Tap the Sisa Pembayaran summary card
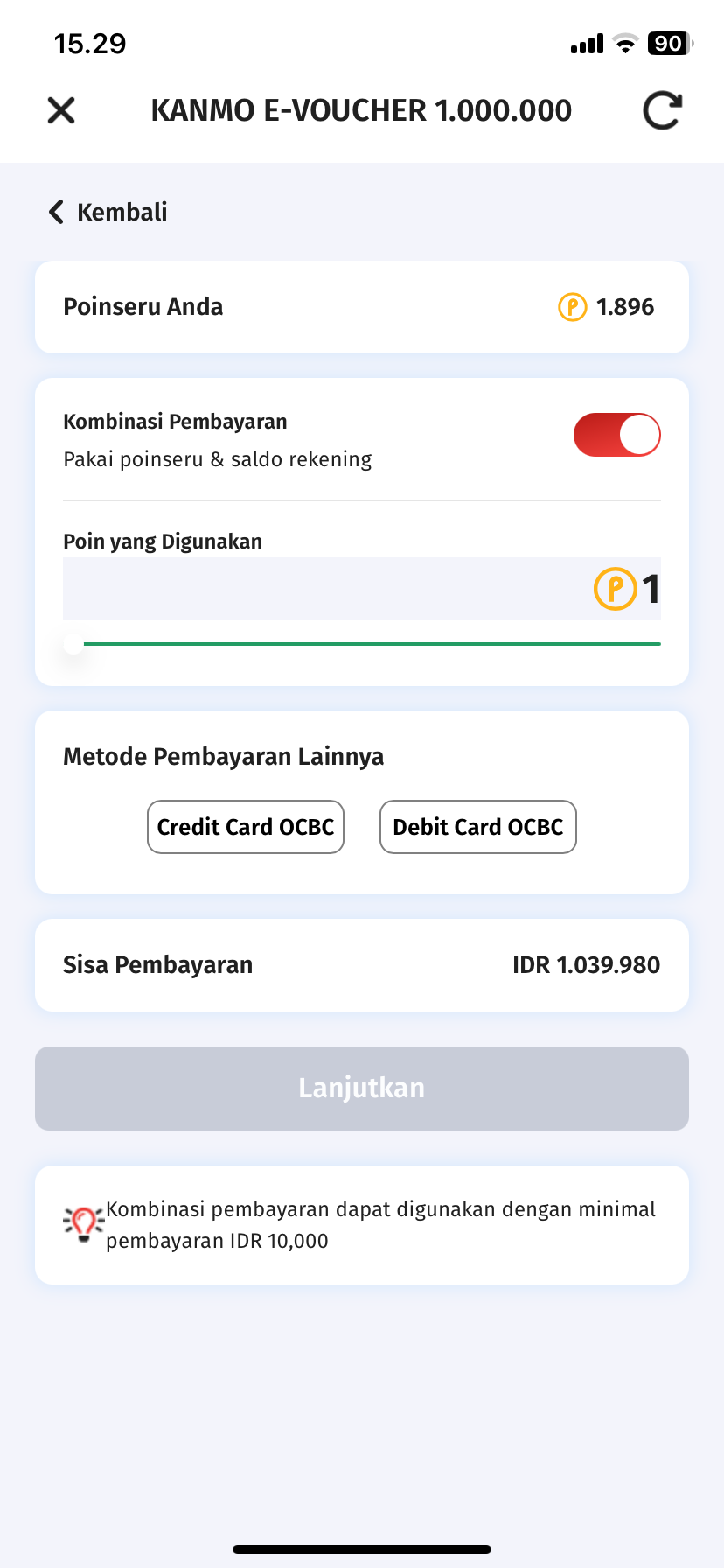This screenshot has width=724, height=1568. [x=361, y=964]
